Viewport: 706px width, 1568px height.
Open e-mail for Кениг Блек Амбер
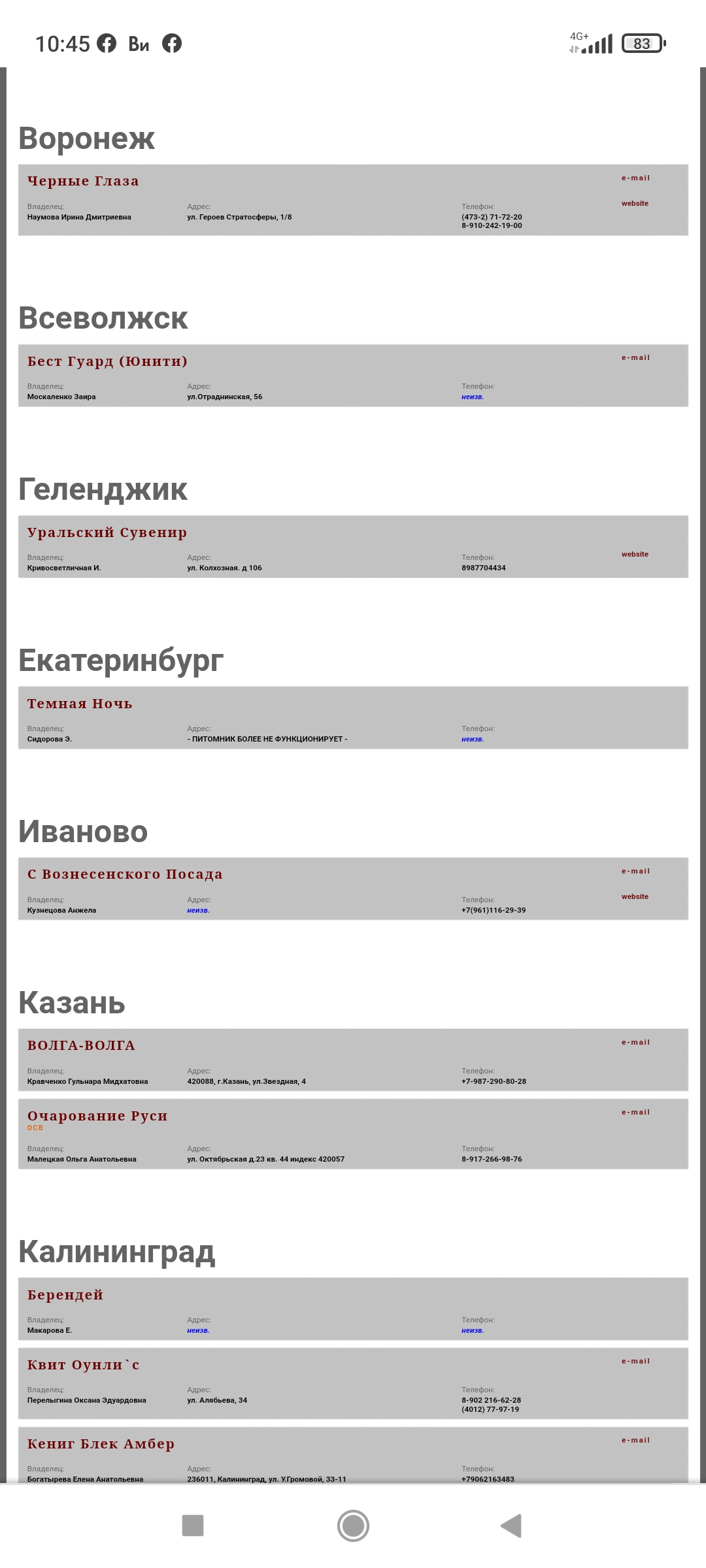635,1440
